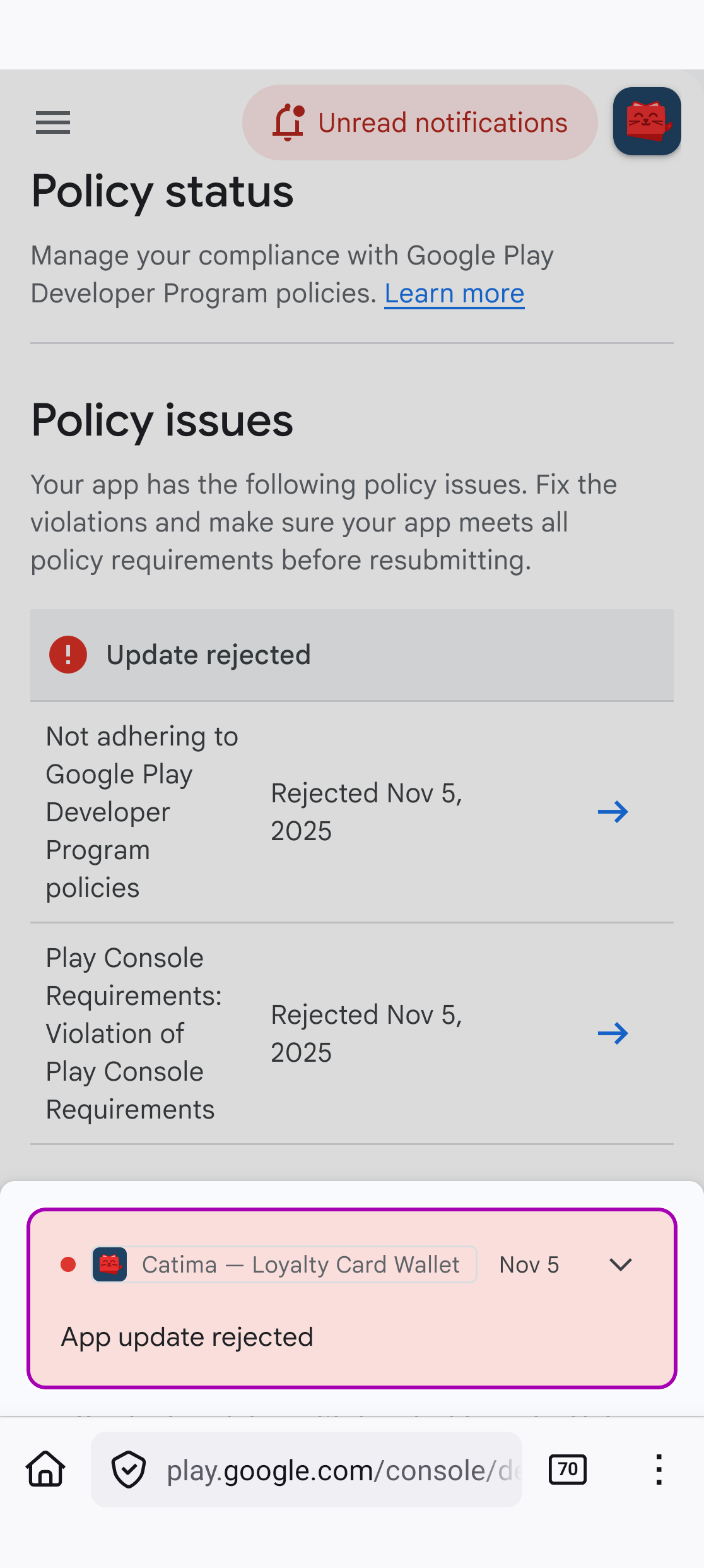Image resolution: width=704 pixels, height=1568 pixels.
Task: View the 70 open browser tabs
Action: pyautogui.click(x=567, y=1470)
